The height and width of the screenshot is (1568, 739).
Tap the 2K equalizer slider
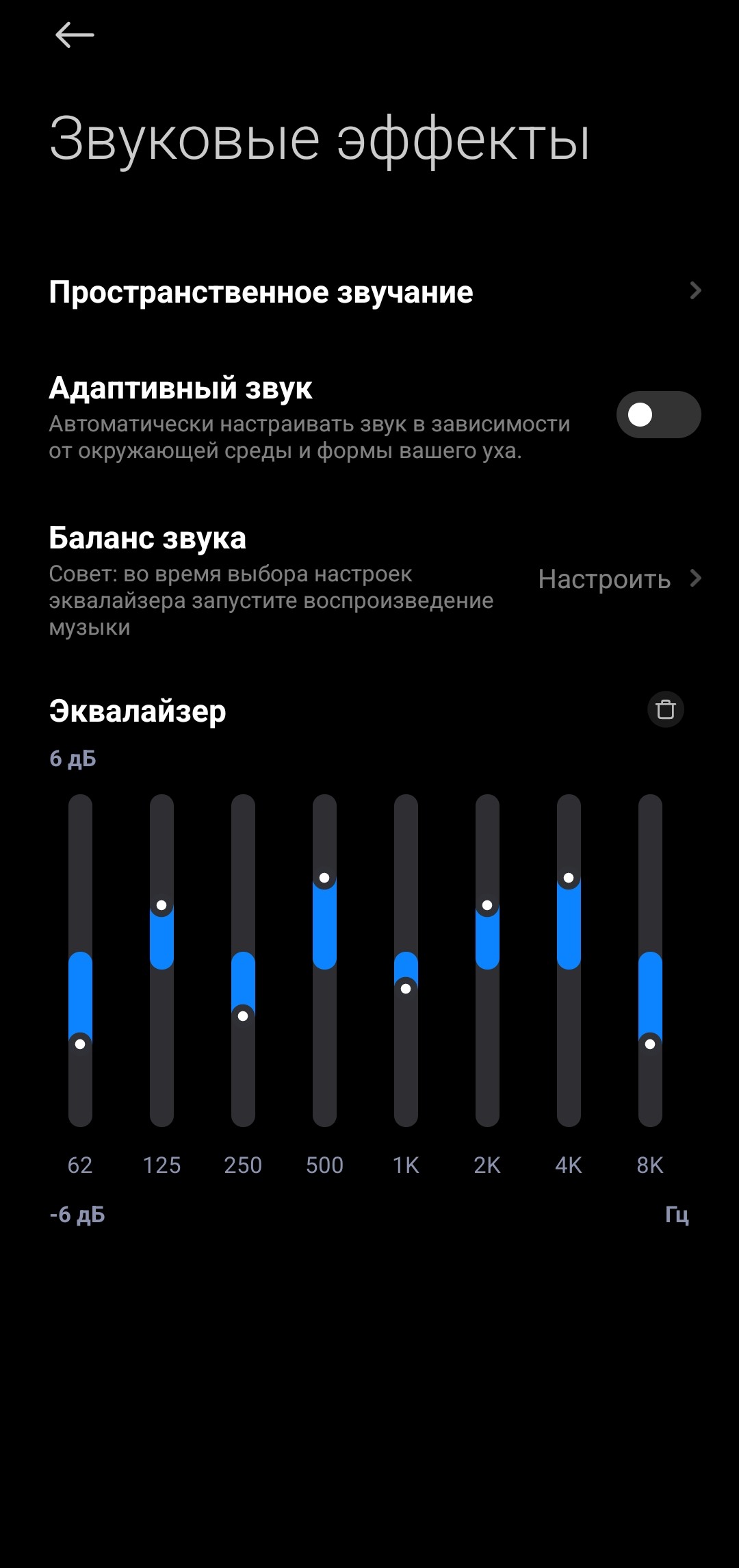pyautogui.click(x=487, y=906)
